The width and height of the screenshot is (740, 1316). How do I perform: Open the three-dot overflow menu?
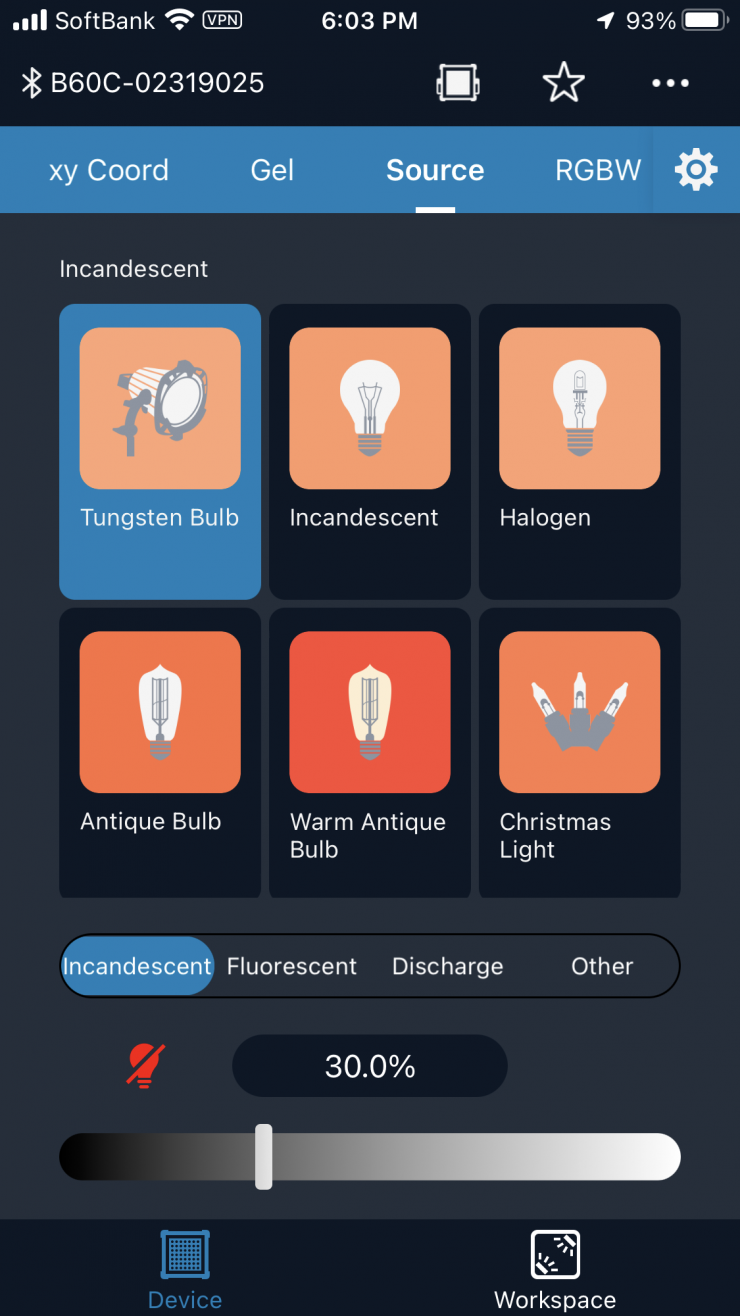pos(670,83)
